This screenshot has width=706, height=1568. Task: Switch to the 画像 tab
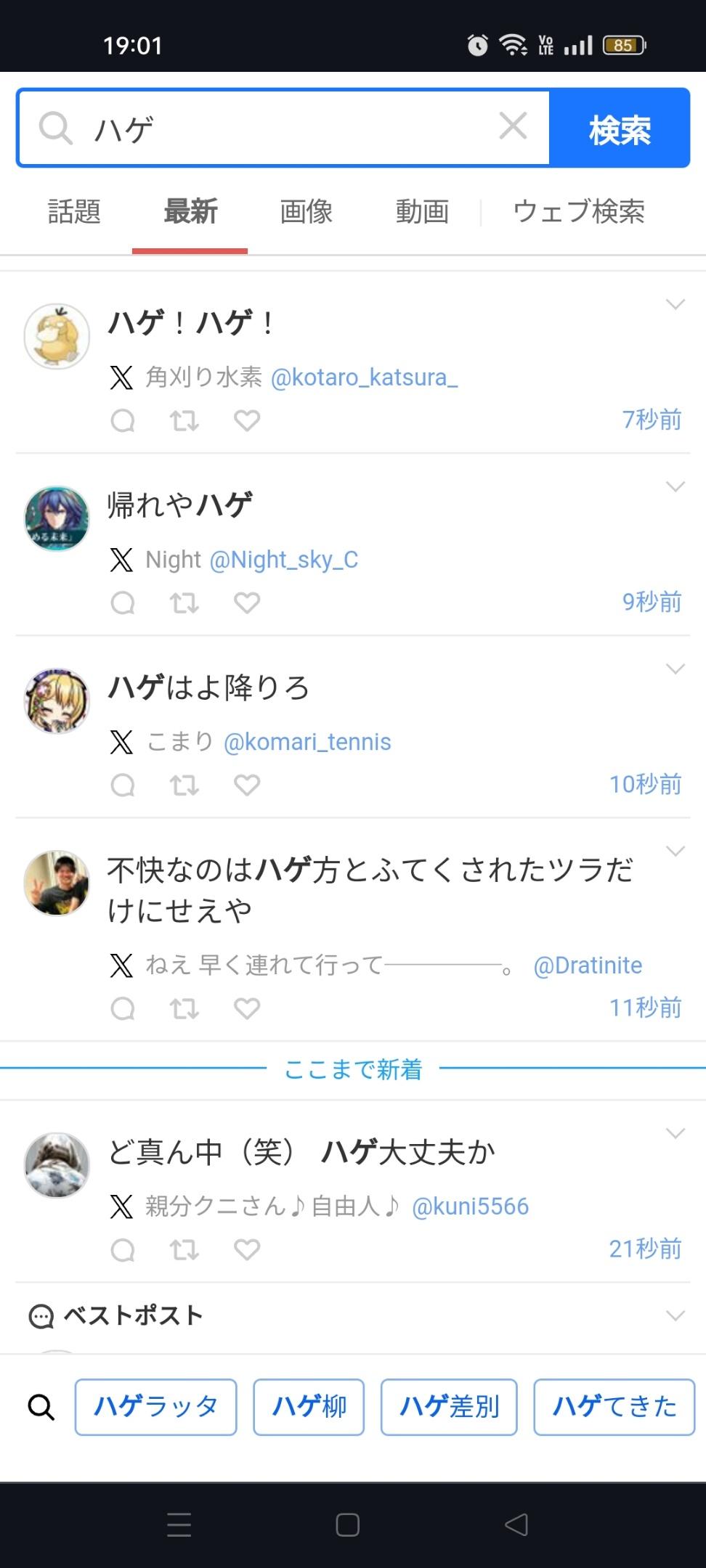pyautogui.click(x=306, y=212)
